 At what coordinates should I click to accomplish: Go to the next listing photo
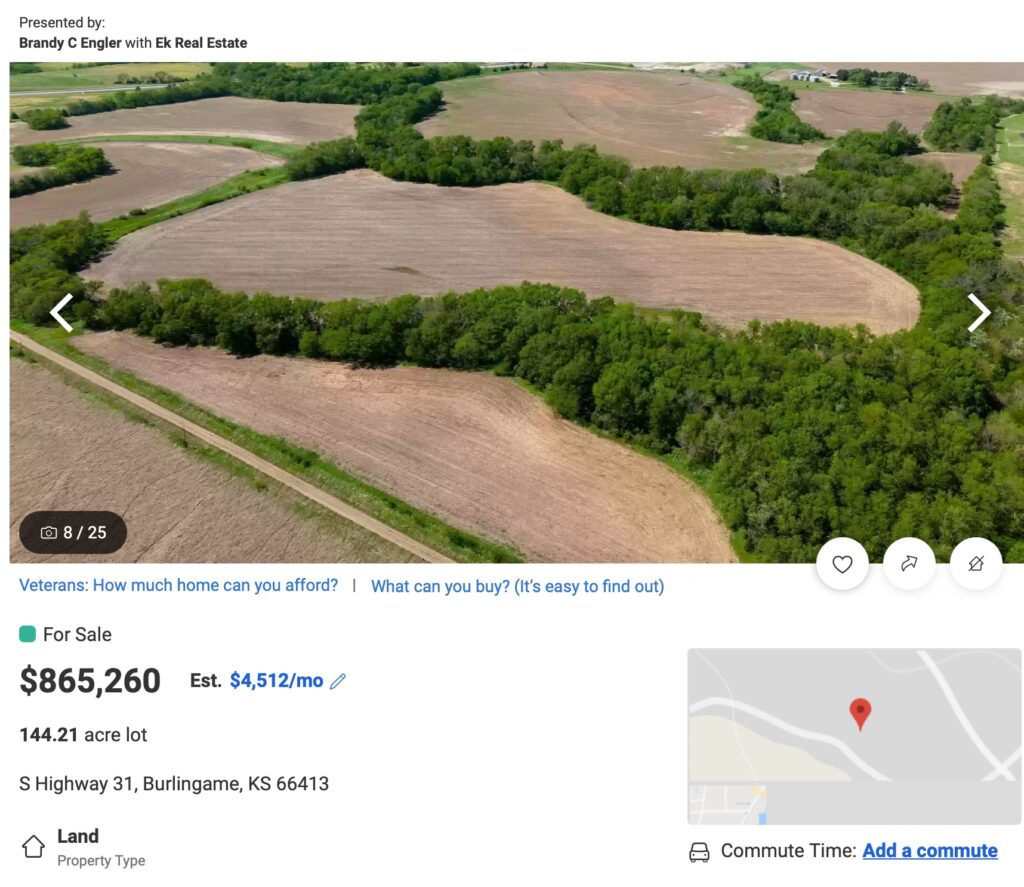pos(978,313)
